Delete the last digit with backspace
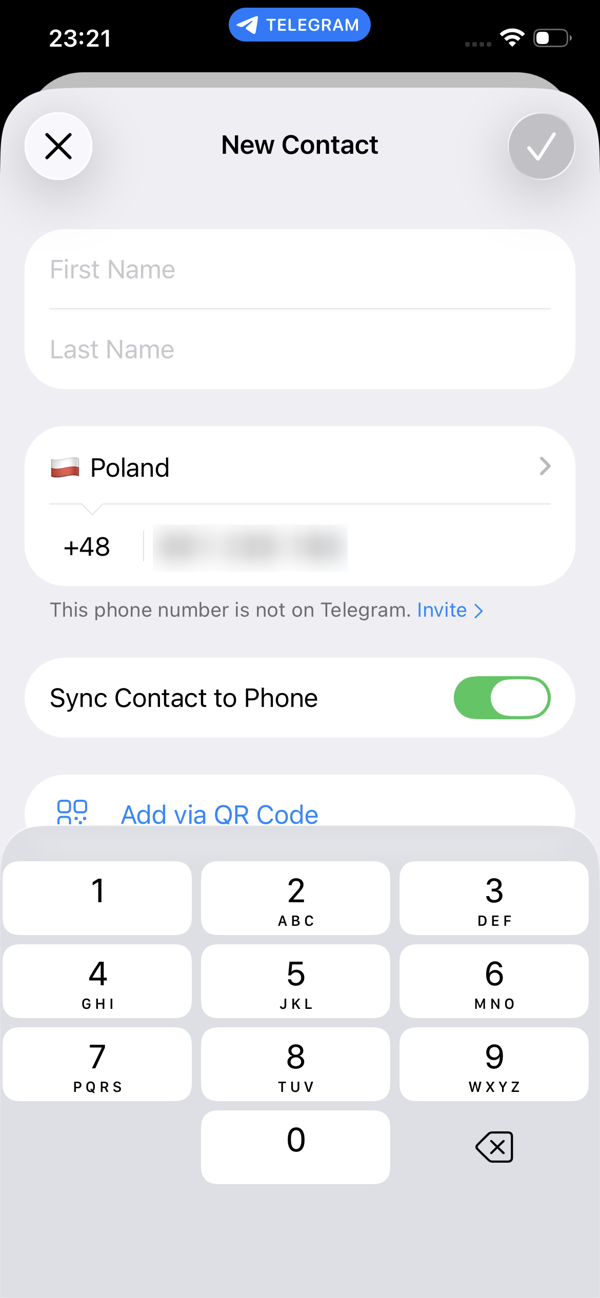 point(494,1147)
